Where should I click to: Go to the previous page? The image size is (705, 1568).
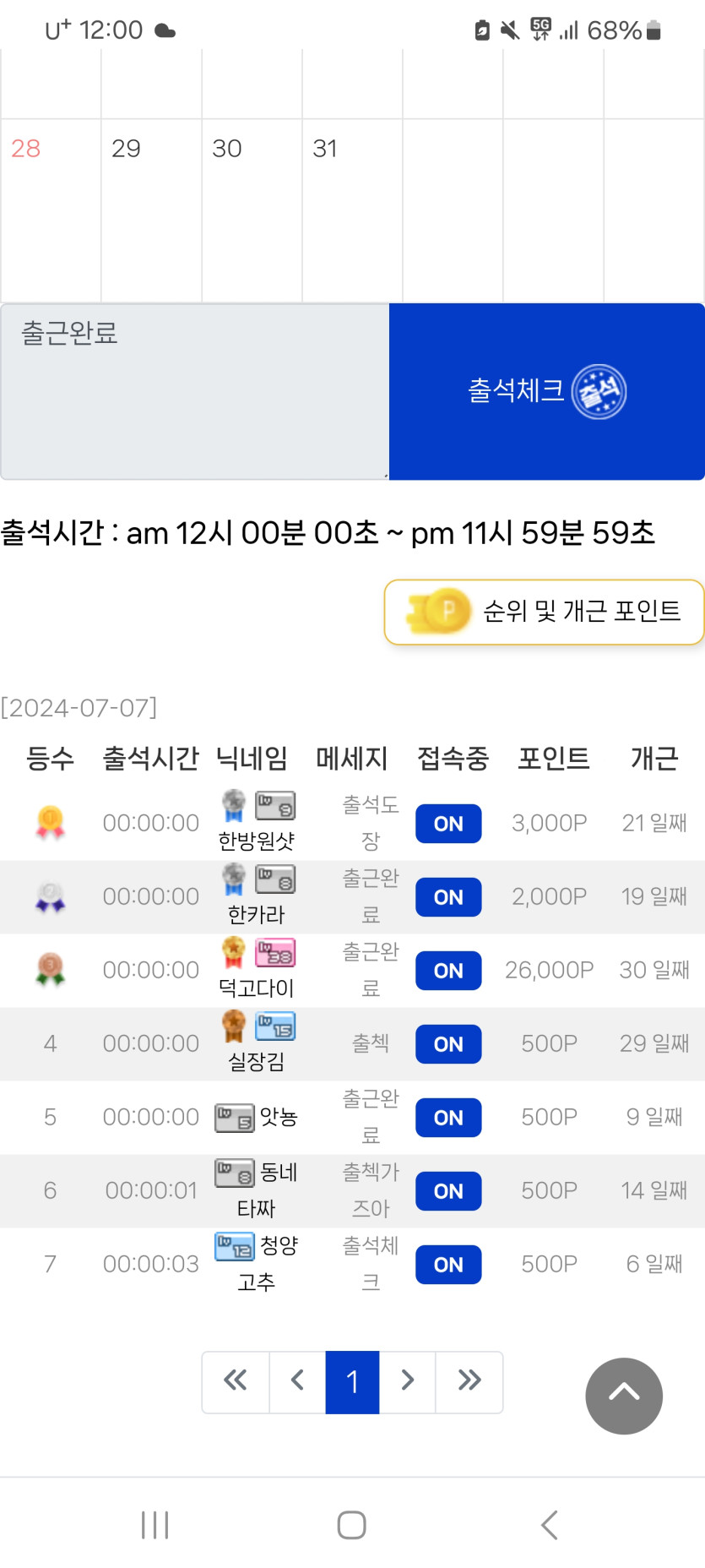pos(297,1380)
